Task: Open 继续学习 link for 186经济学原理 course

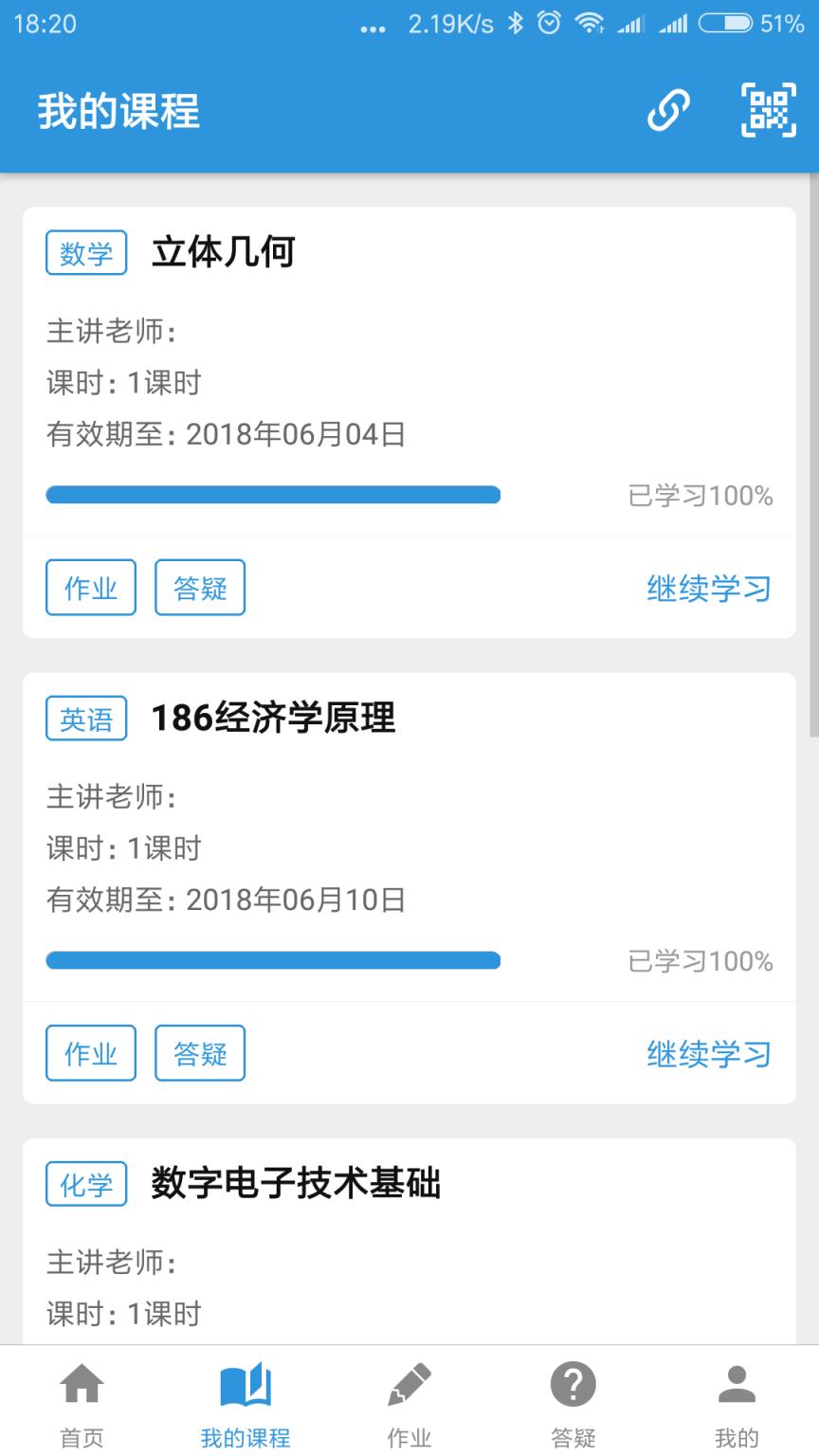Action: point(708,1053)
